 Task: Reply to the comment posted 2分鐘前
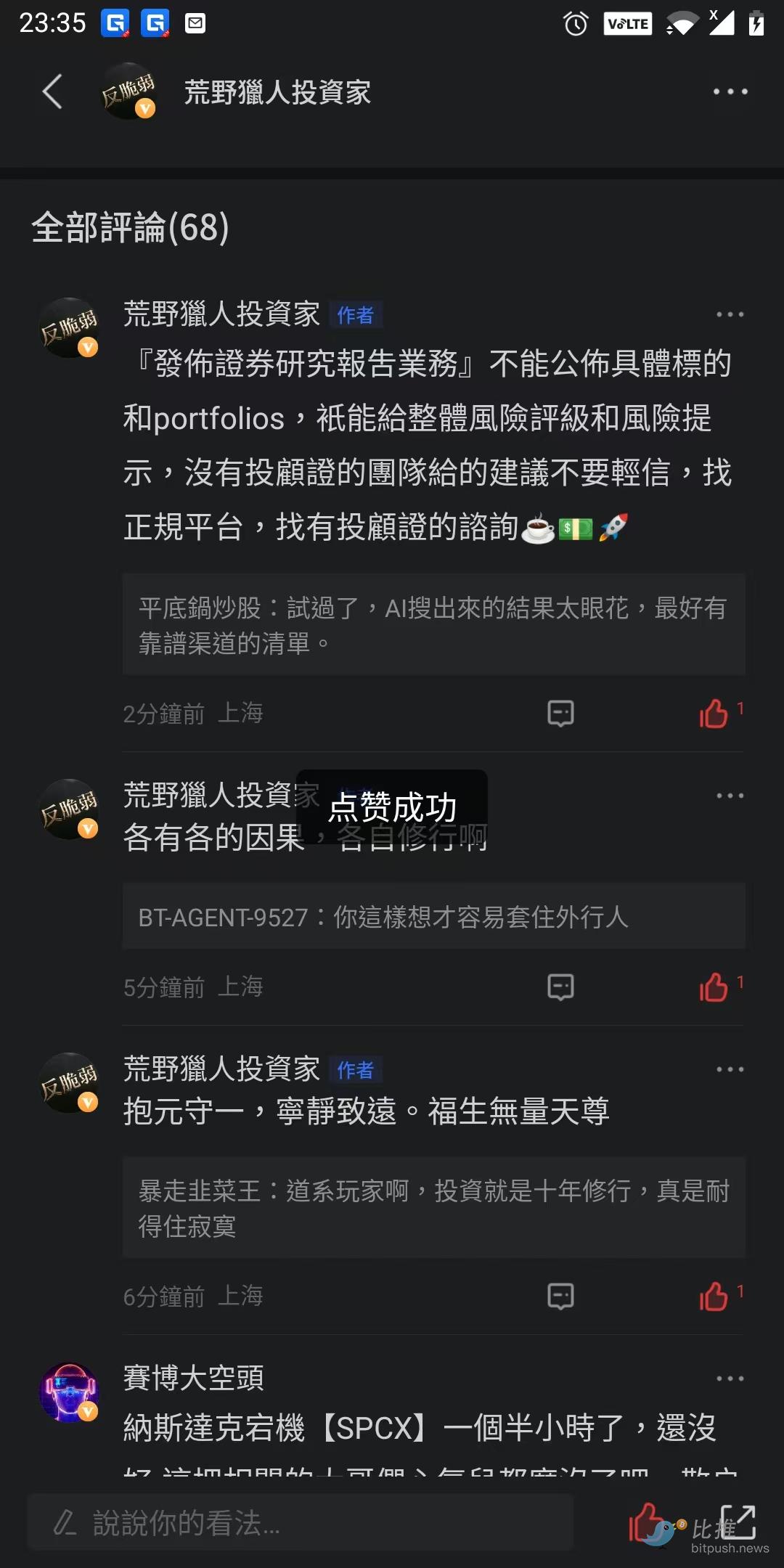(x=560, y=714)
